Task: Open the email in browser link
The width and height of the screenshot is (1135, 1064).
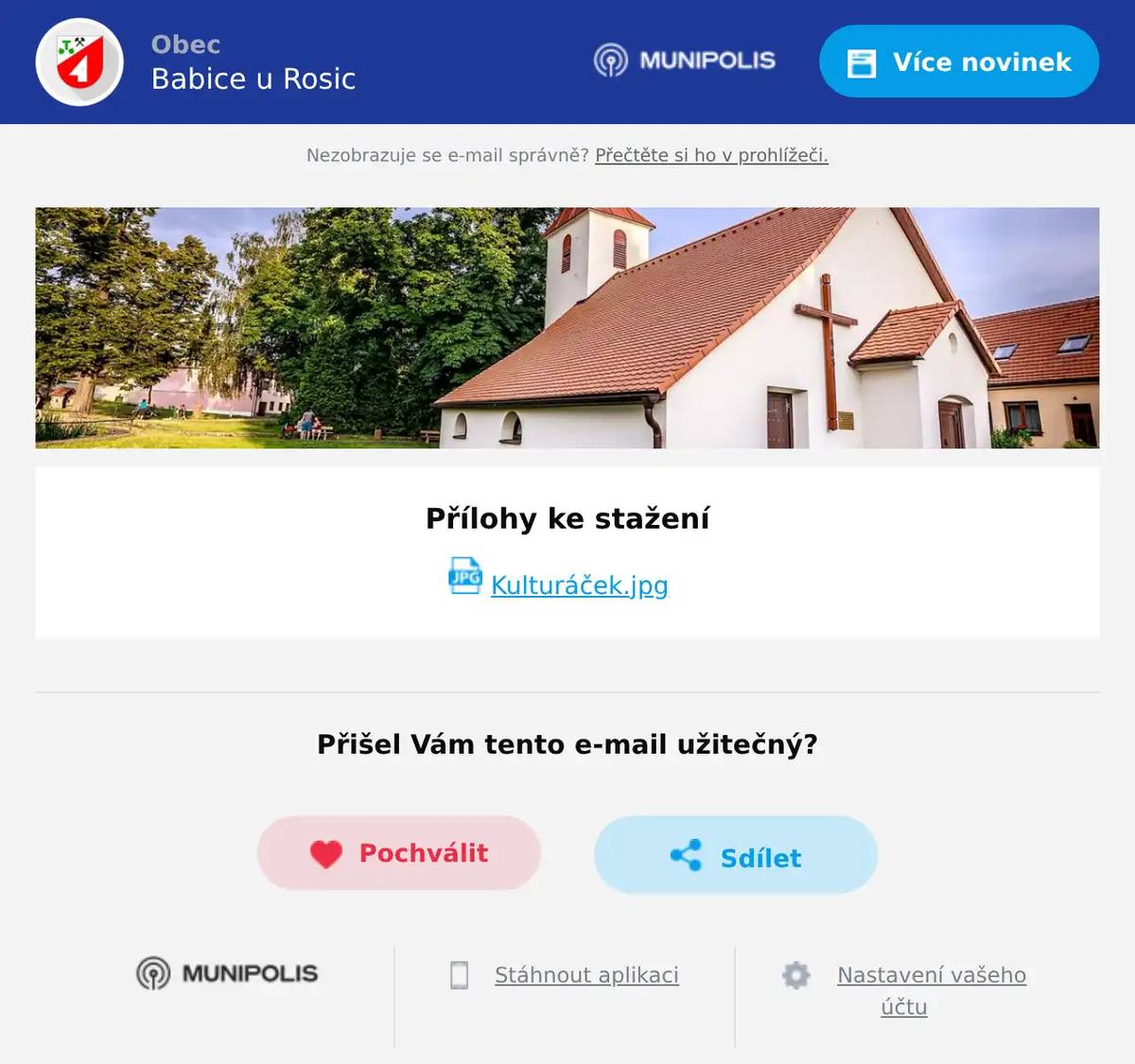Action: pyautogui.click(x=711, y=155)
